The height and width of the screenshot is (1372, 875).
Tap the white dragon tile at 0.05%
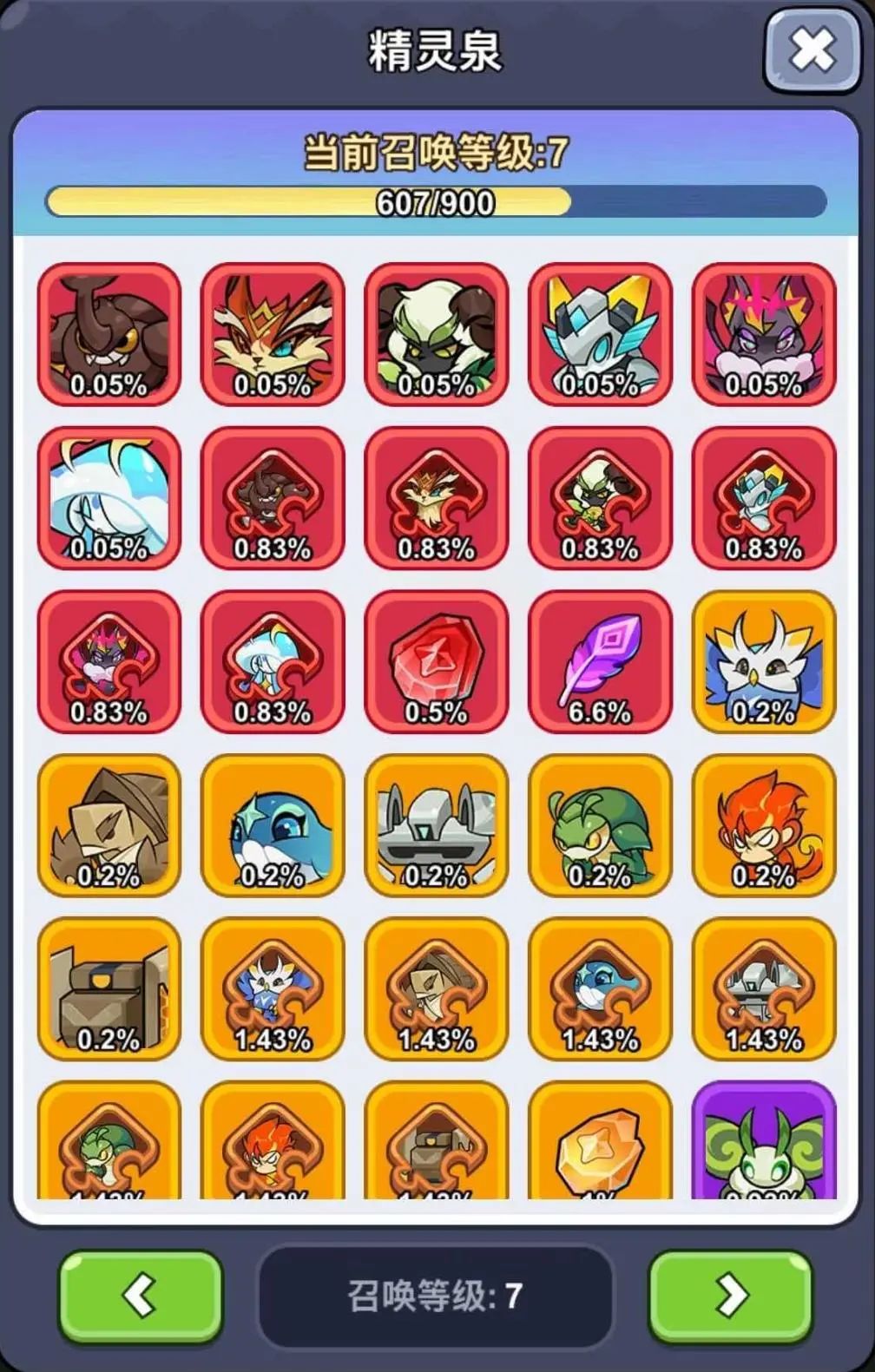pyautogui.click(x=109, y=498)
